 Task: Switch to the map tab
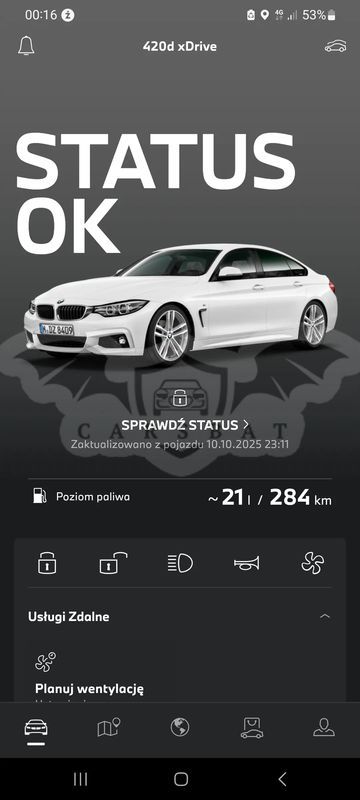(109, 727)
